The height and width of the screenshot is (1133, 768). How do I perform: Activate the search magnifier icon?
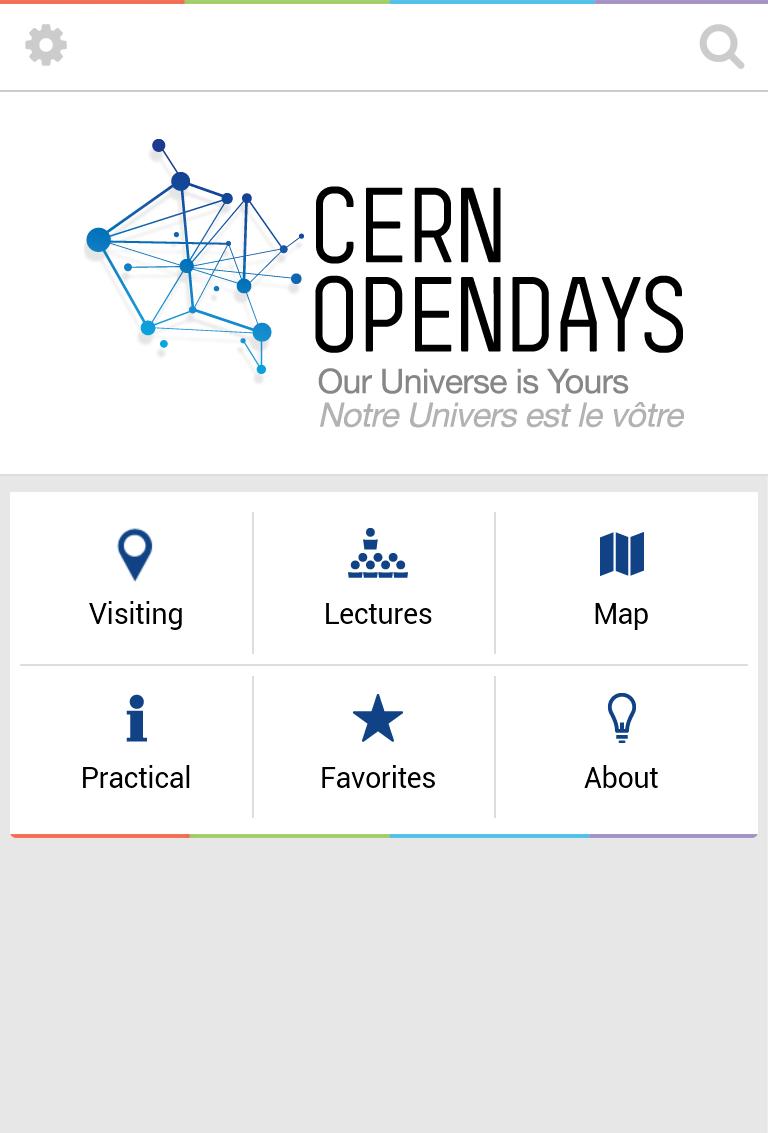coord(722,46)
